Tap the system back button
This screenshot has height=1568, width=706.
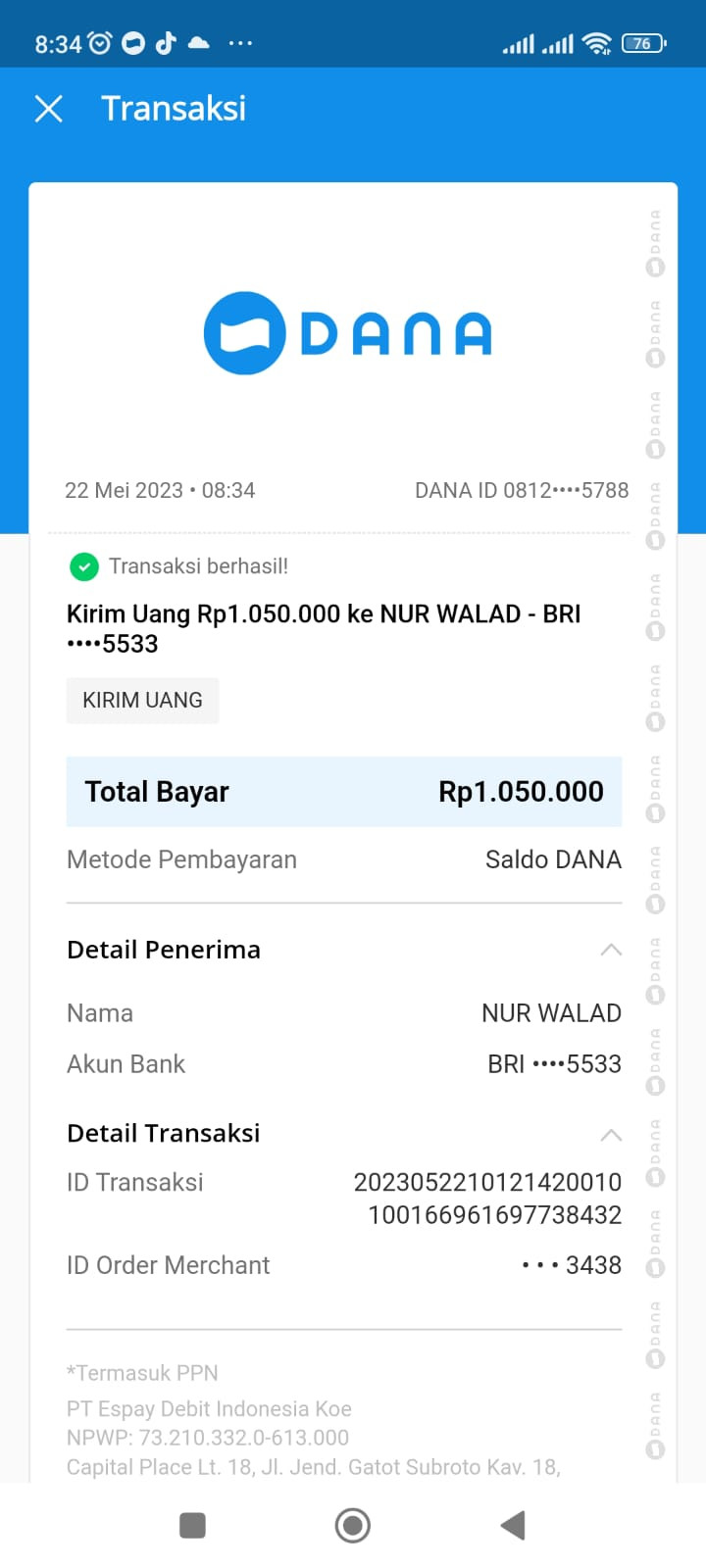pos(513,1525)
